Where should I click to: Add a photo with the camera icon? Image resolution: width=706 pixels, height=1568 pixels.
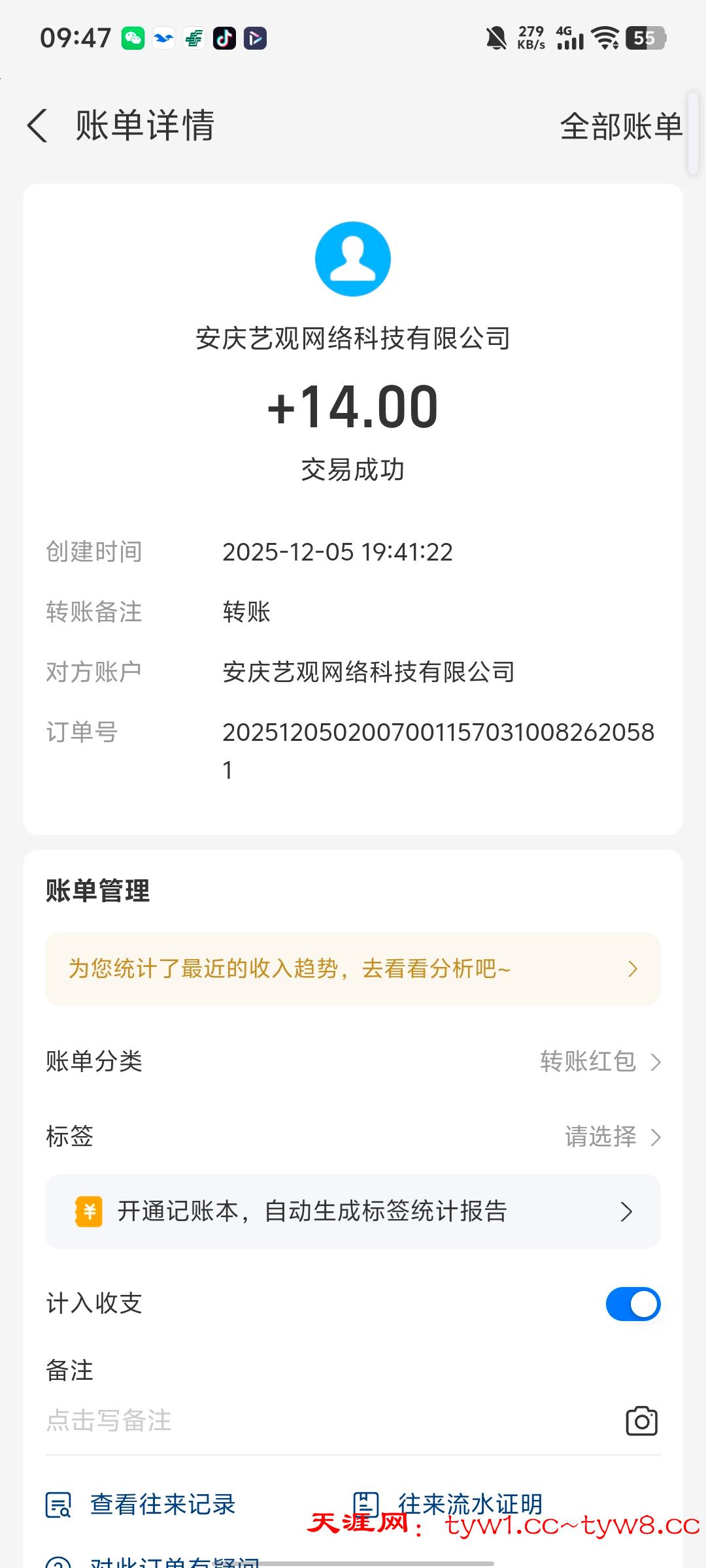(x=641, y=1421)
